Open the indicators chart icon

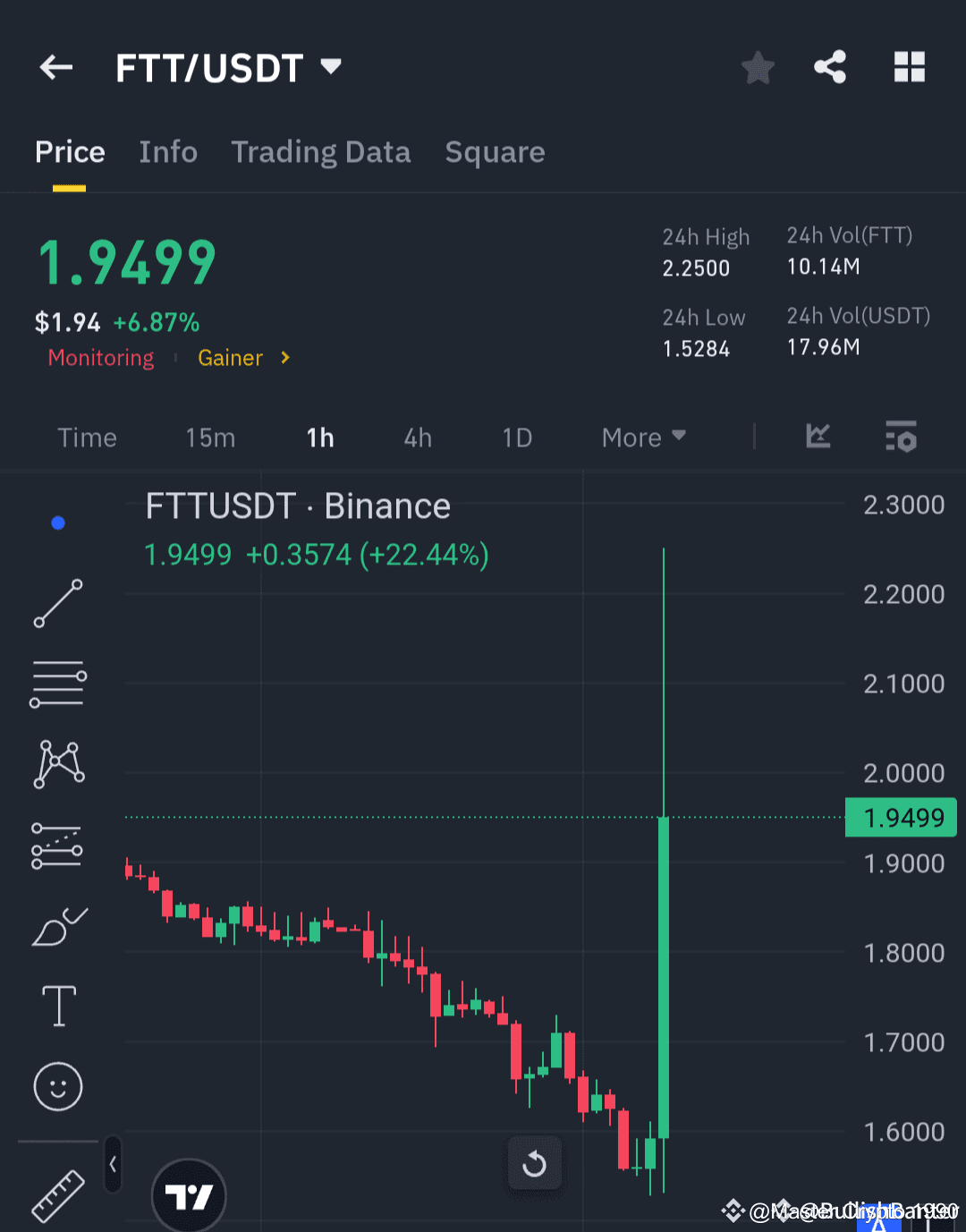pos(817,438)
